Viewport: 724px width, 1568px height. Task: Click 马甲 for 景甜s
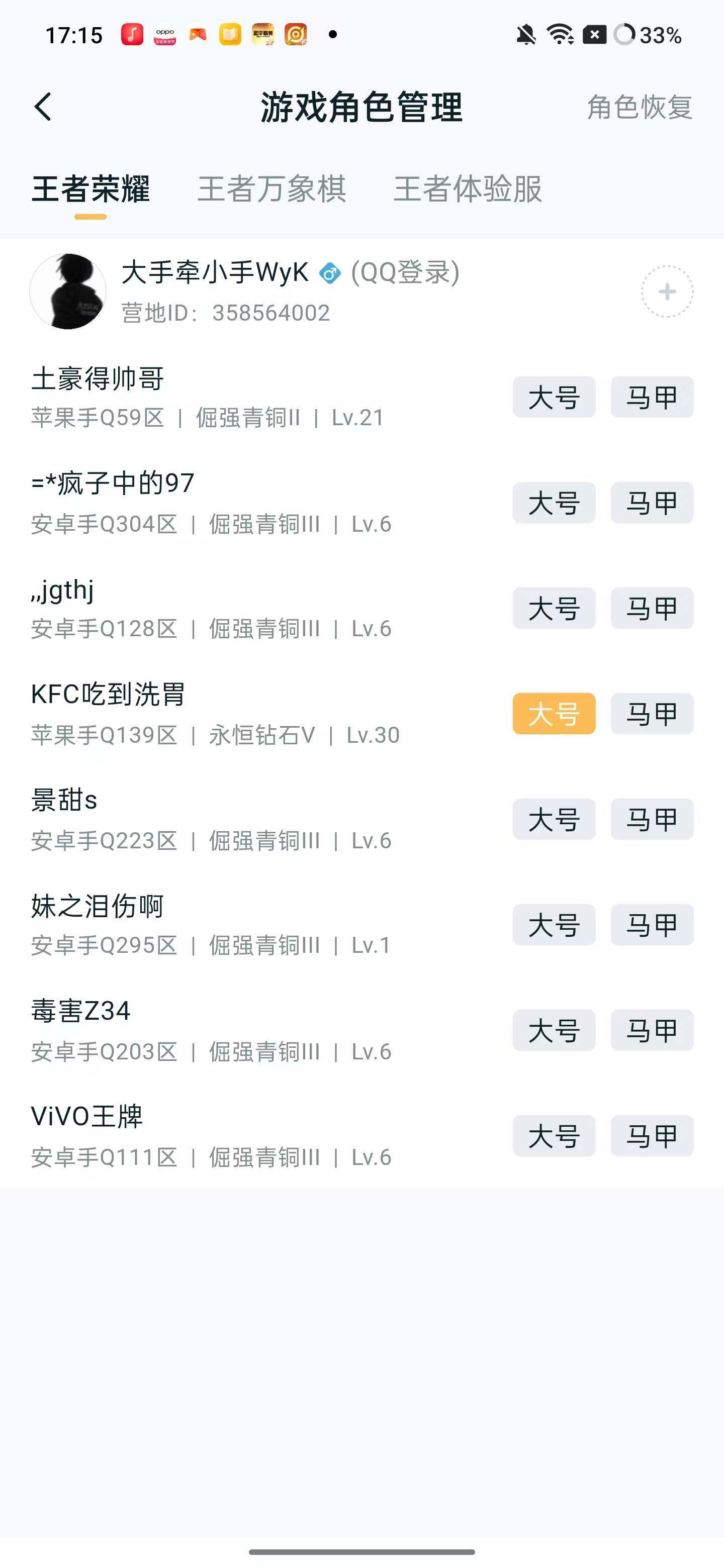click(x=651, y=819)
